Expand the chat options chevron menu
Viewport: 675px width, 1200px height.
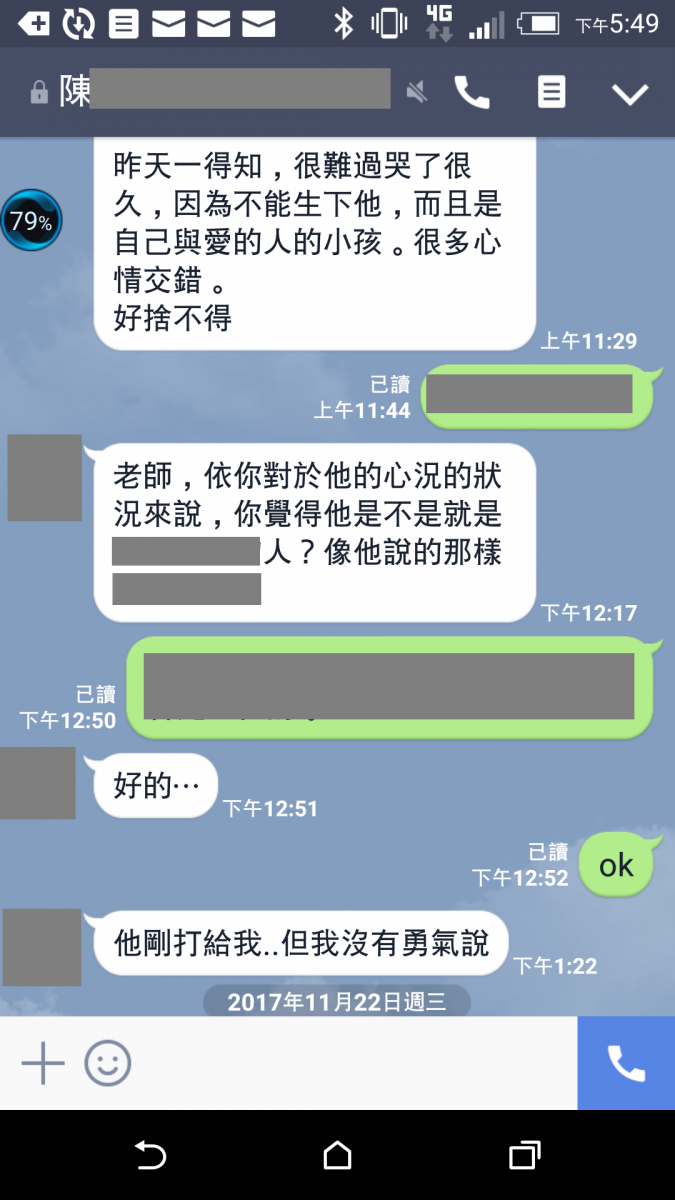(x=630, y=94)
